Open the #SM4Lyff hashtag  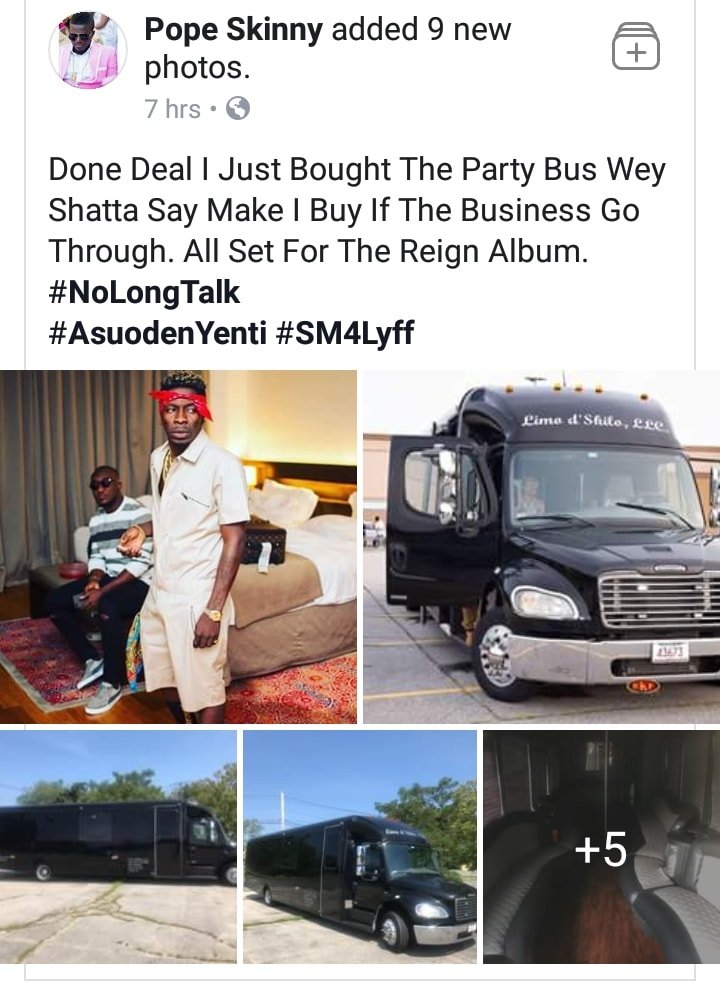[345, 333]
